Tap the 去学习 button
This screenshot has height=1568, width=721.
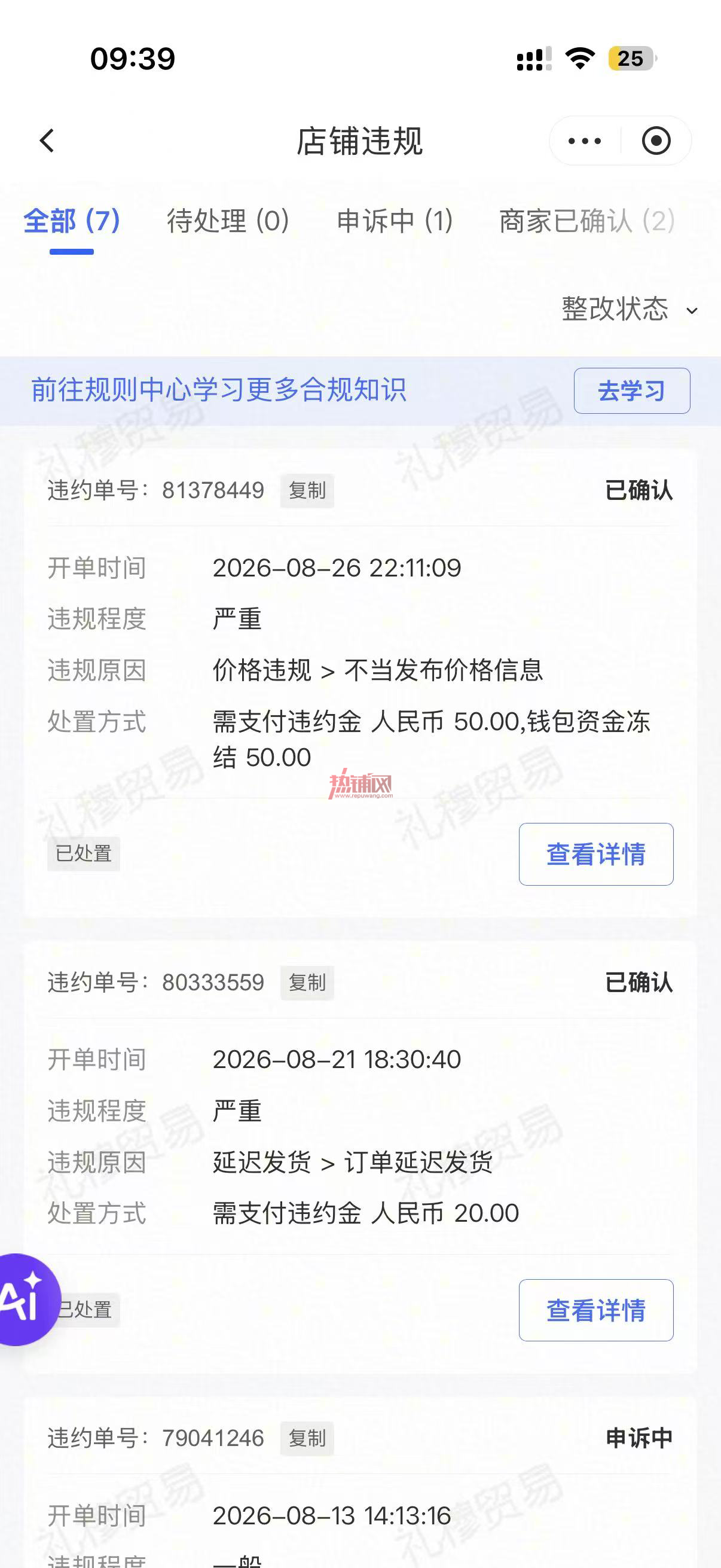pyautogui.click(x=631, y=391)
